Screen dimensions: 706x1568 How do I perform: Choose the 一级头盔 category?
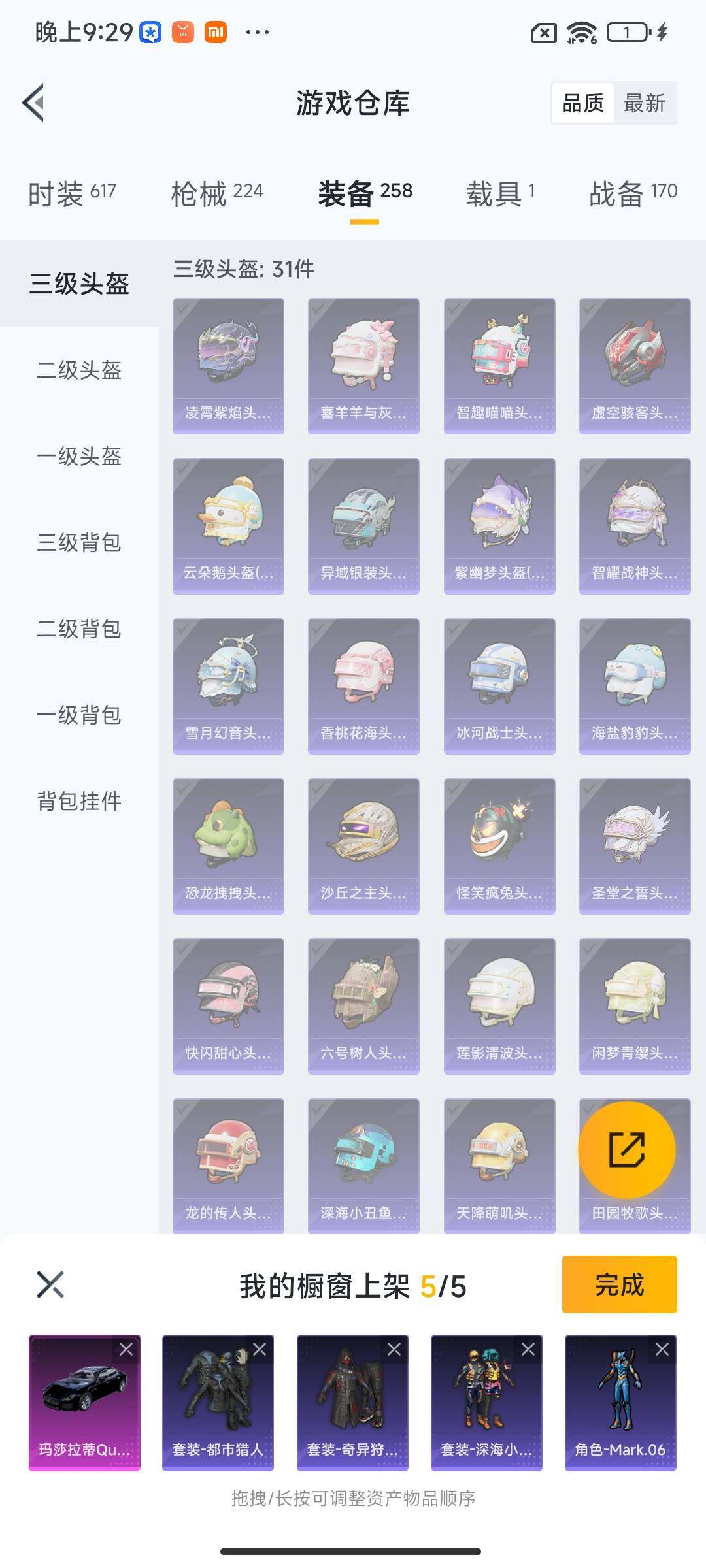coord(79,457)
